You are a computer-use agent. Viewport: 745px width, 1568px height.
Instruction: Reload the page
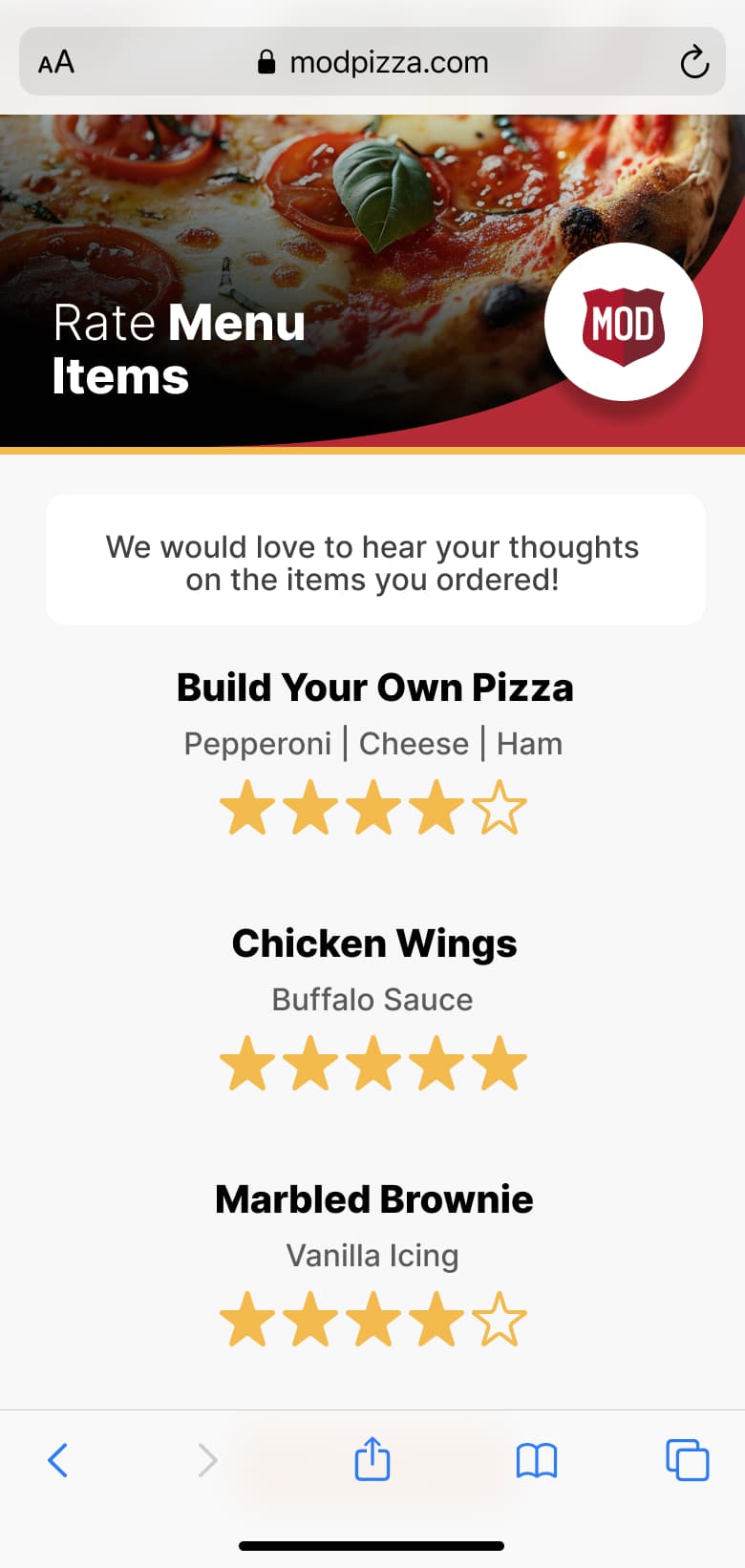694,63
